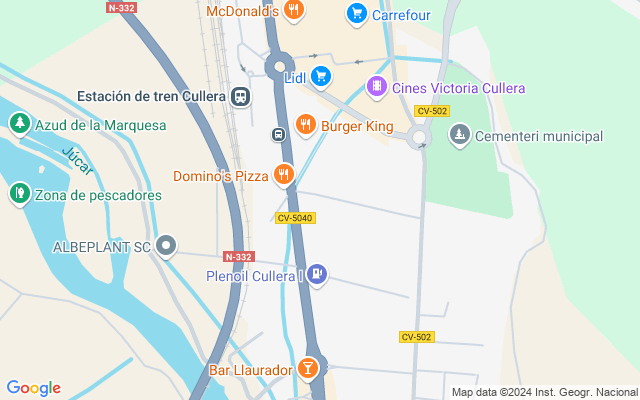Open Cines Victoria Cullera cinema pin
640x400 pixels.
[377, 87]
